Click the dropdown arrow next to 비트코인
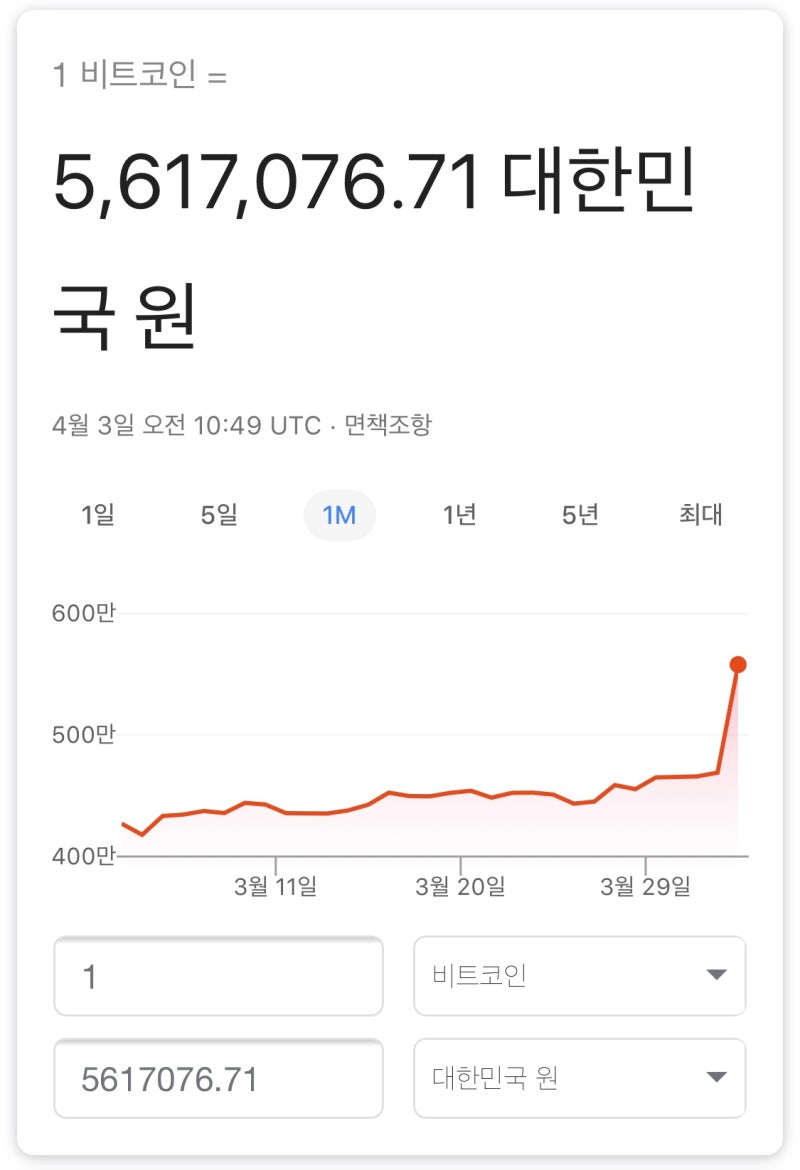Image resolution: width=800 pixels, height=1170 pixels. 717,976
